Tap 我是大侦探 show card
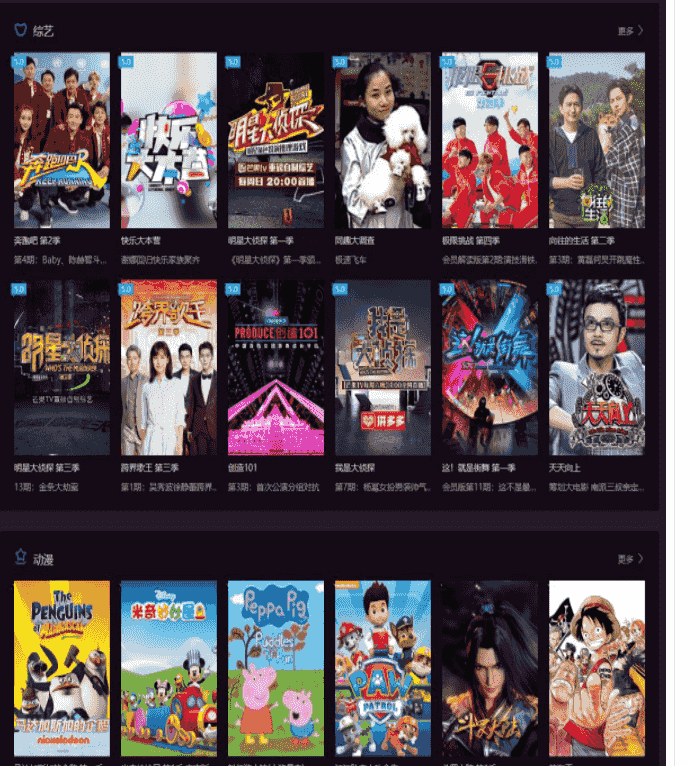Viewport: 689px width, 766px height. 382,367
